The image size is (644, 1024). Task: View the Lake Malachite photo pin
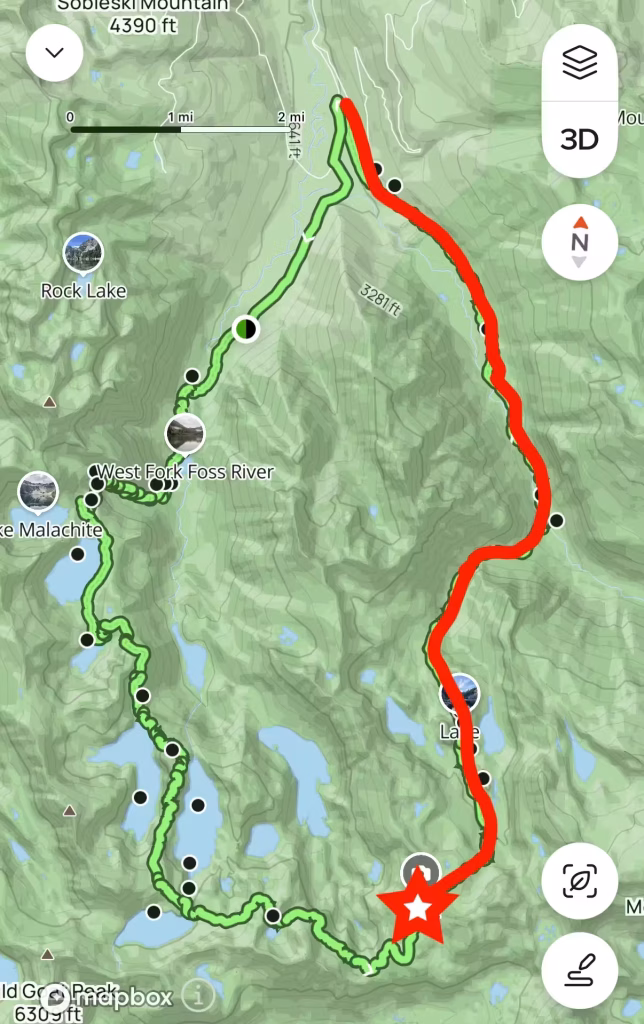[37, 491]
